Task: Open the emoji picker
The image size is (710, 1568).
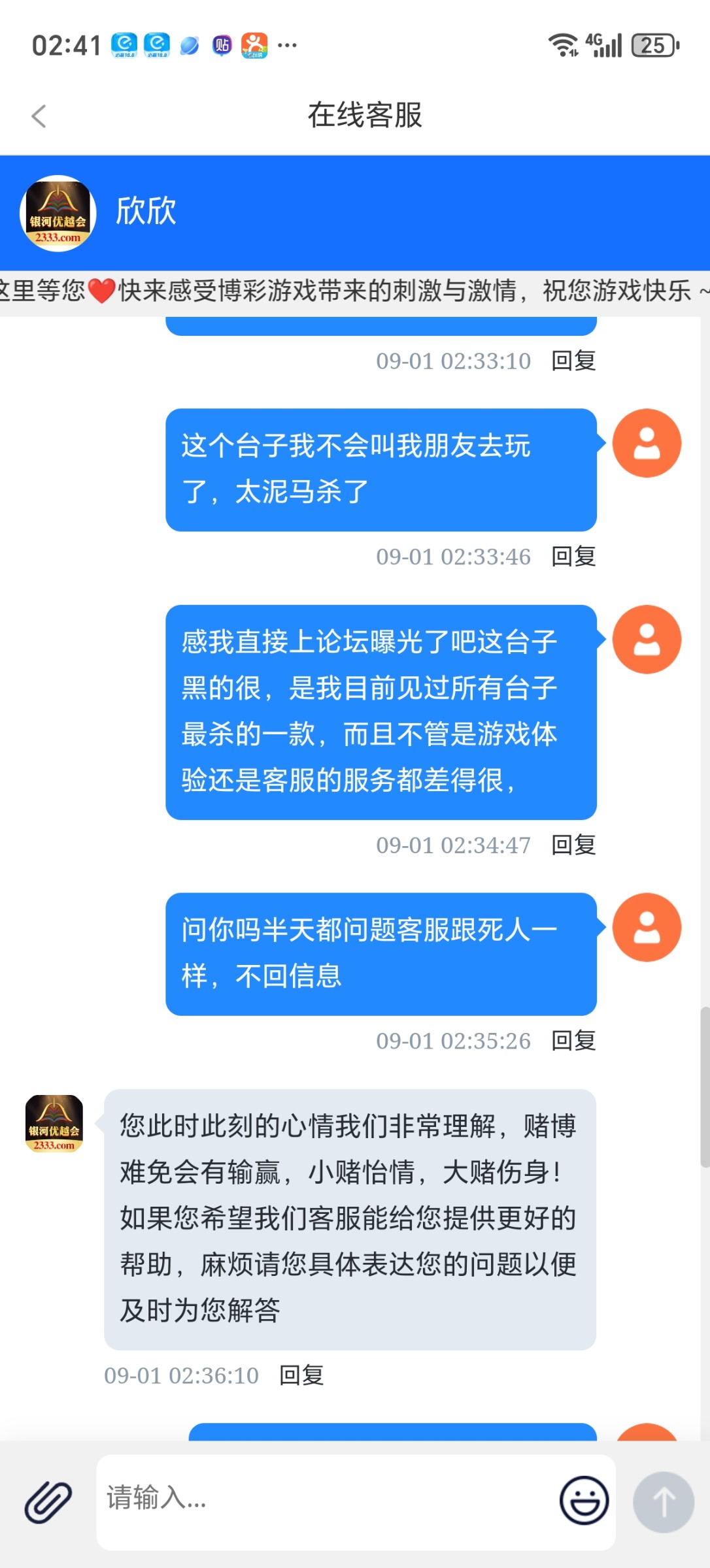Action: (x=584, y=1500)
